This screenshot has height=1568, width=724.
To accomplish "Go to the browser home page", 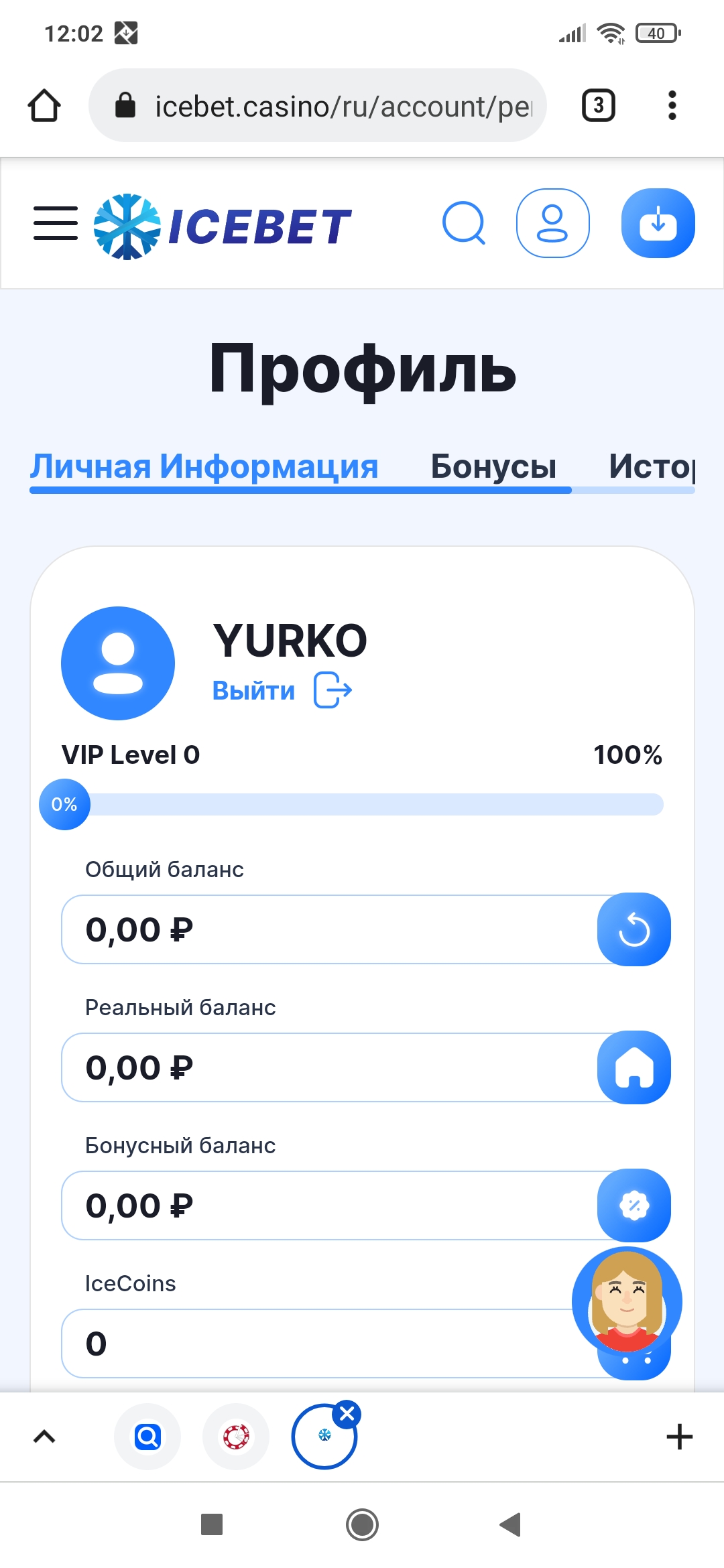I will tap(44, 106).
